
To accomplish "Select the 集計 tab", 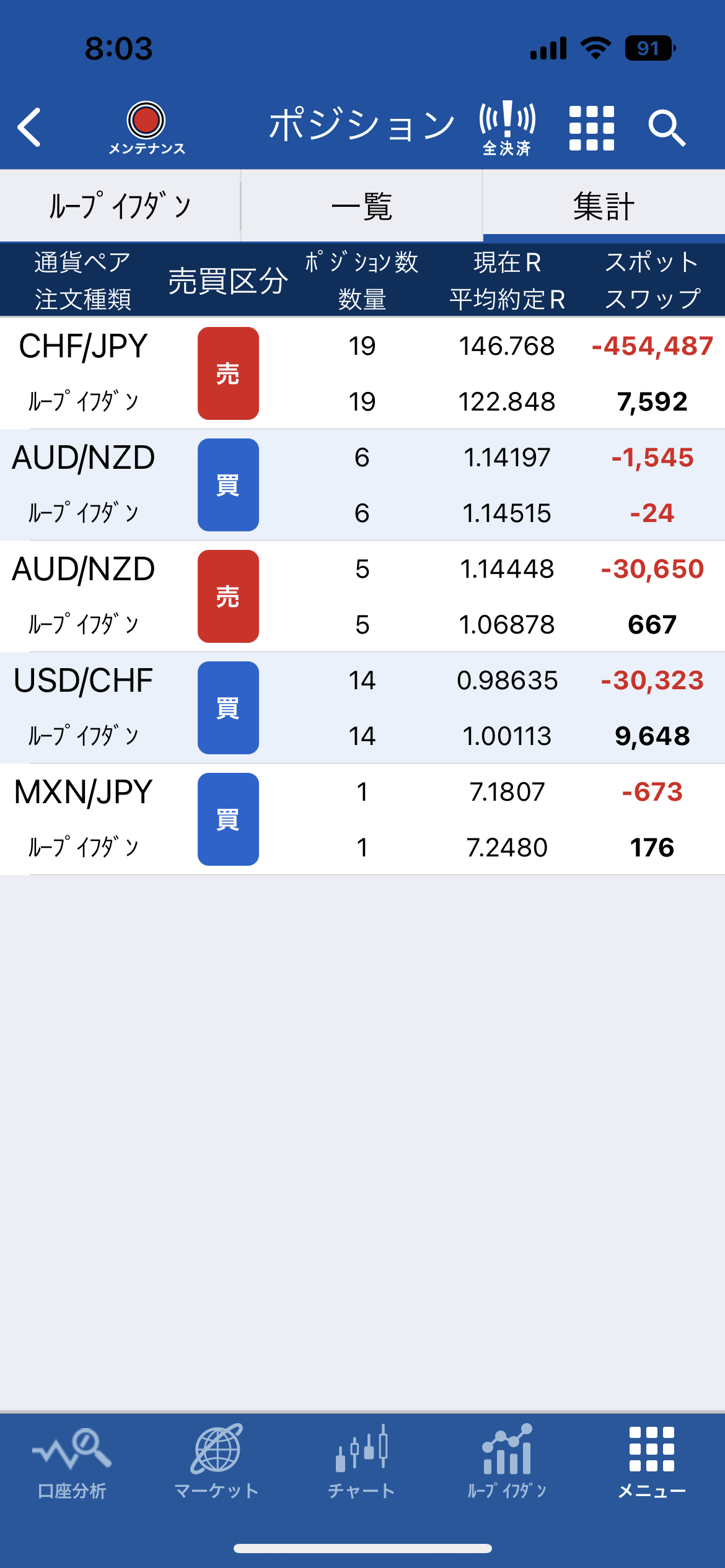I will (604, 206).
